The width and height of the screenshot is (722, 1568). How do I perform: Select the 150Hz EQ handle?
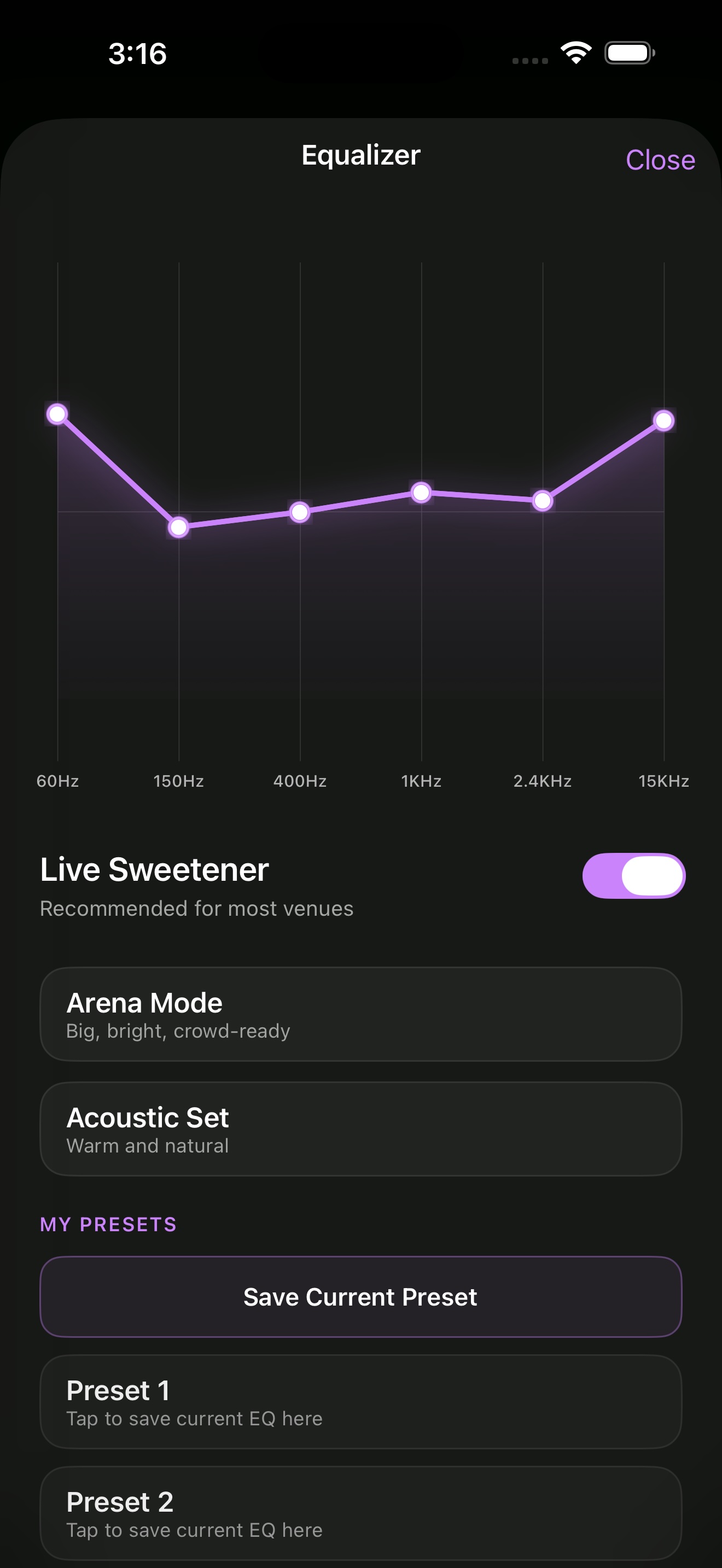pos(178,527)
